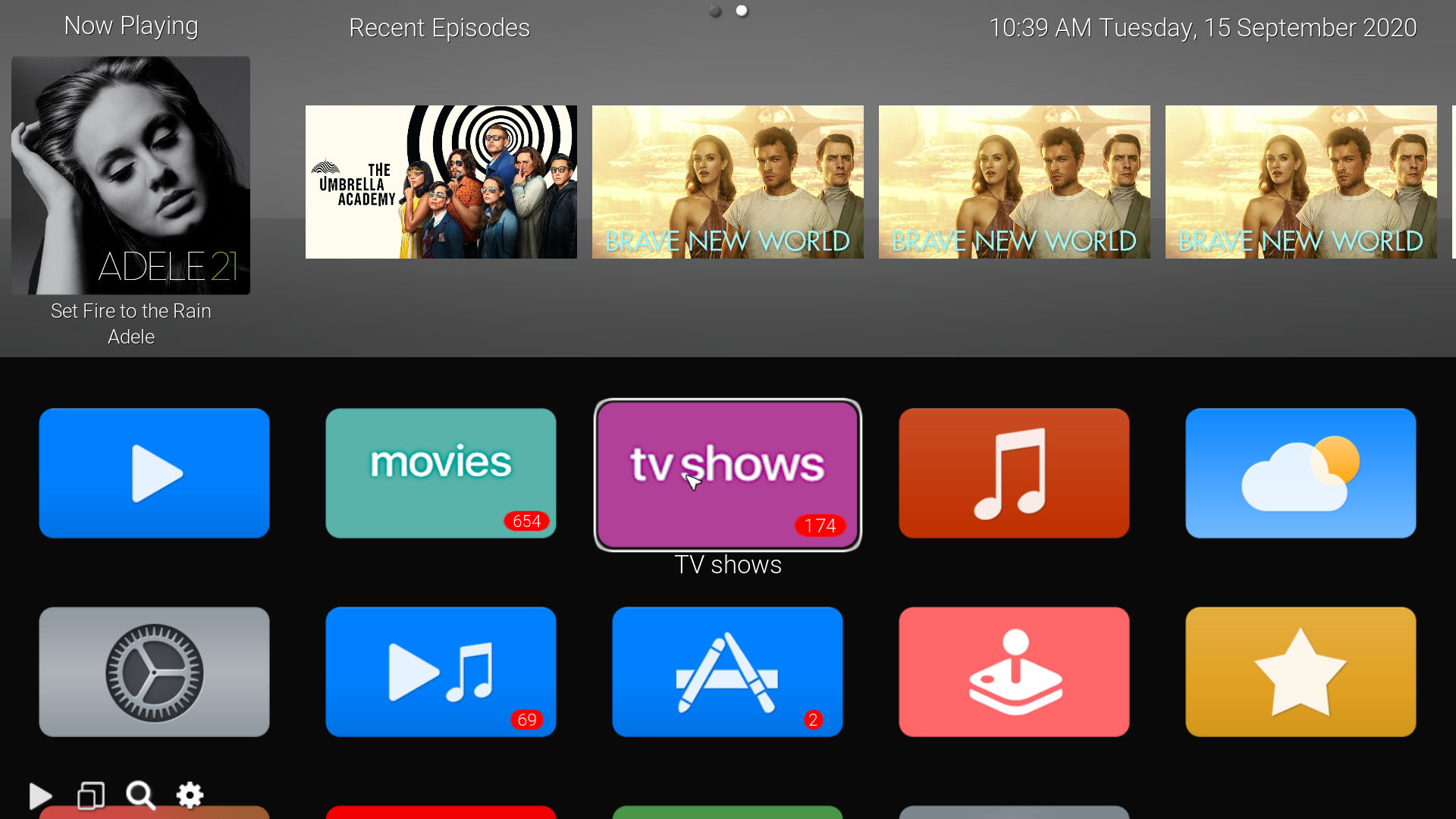
Task: Open the TV shows tile
Action: [x=727, y=475]
